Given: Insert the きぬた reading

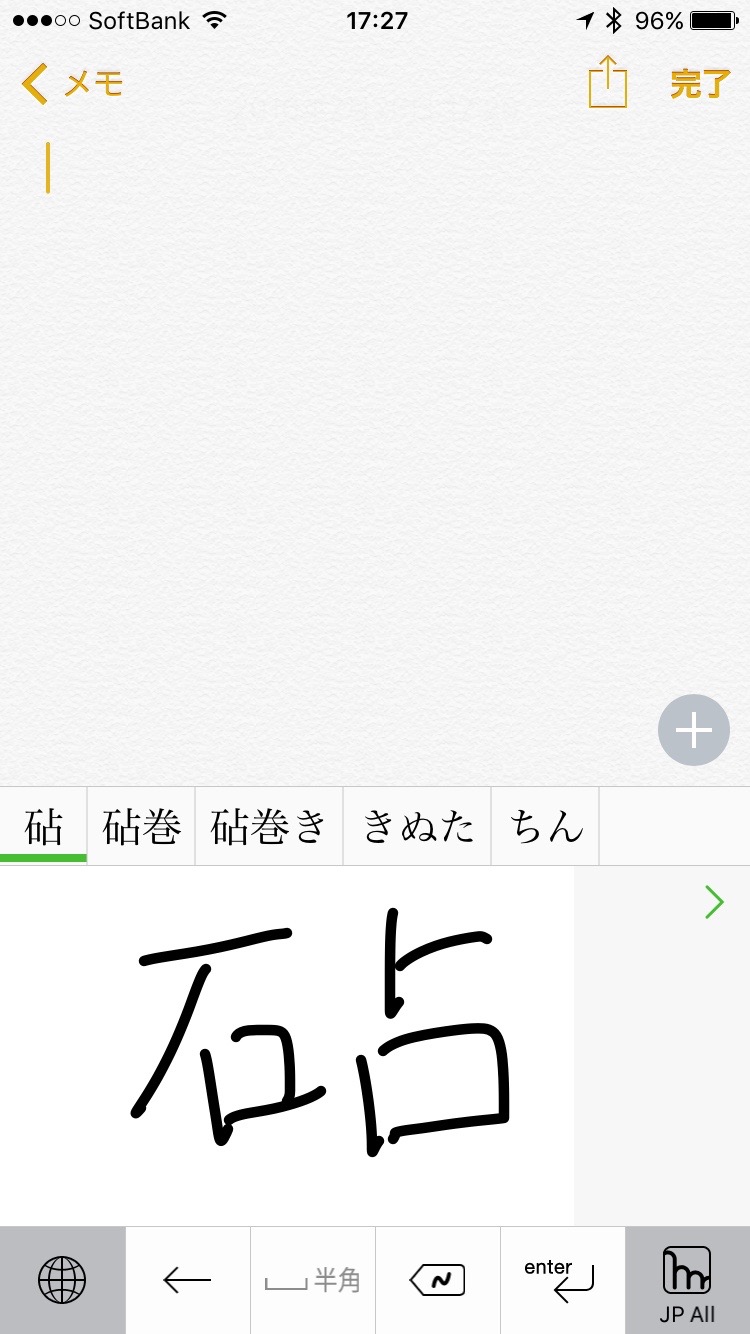Looking at the screenshot, I should coord(417,827).
